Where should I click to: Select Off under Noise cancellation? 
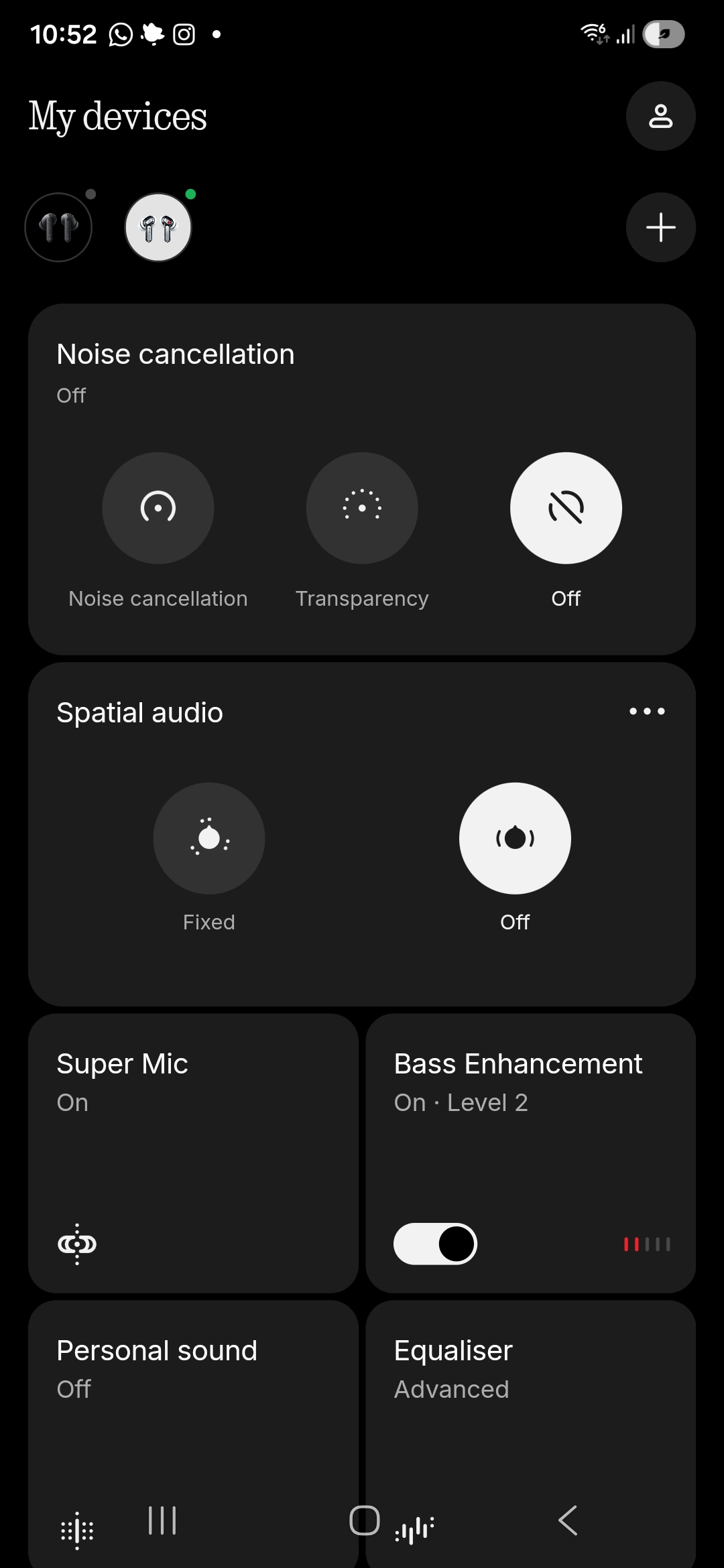[566, 508]
